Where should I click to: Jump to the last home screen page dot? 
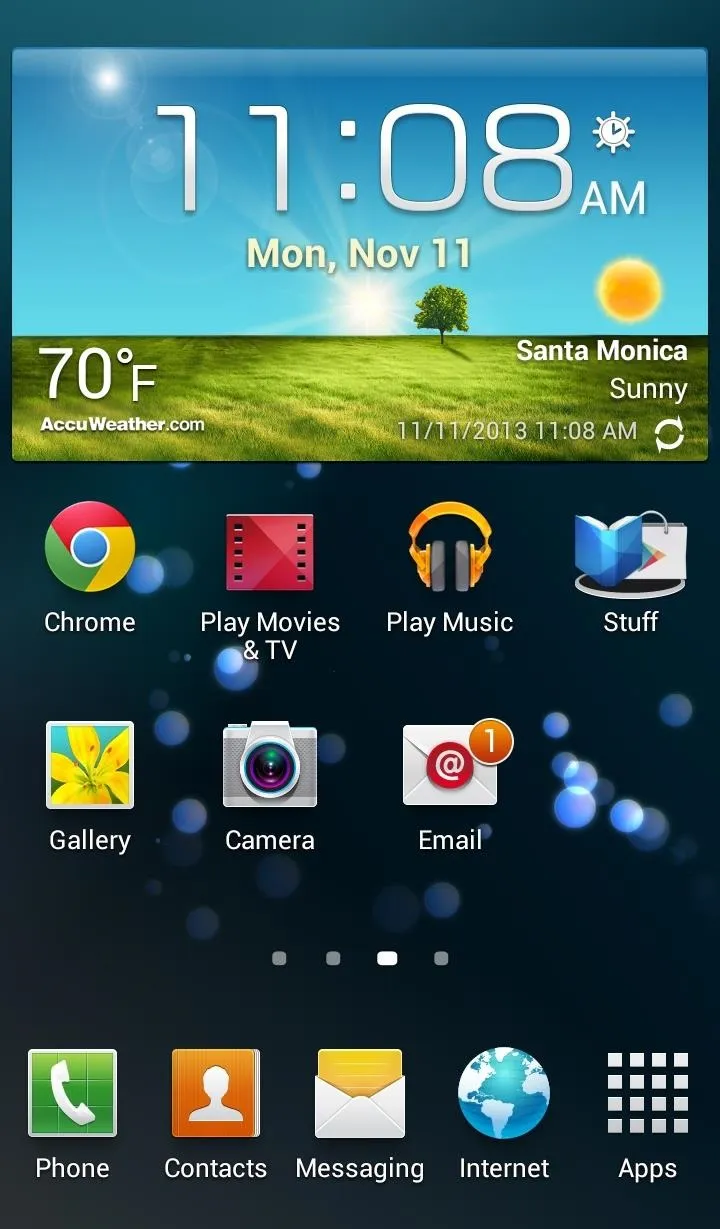tap(441, 958)
